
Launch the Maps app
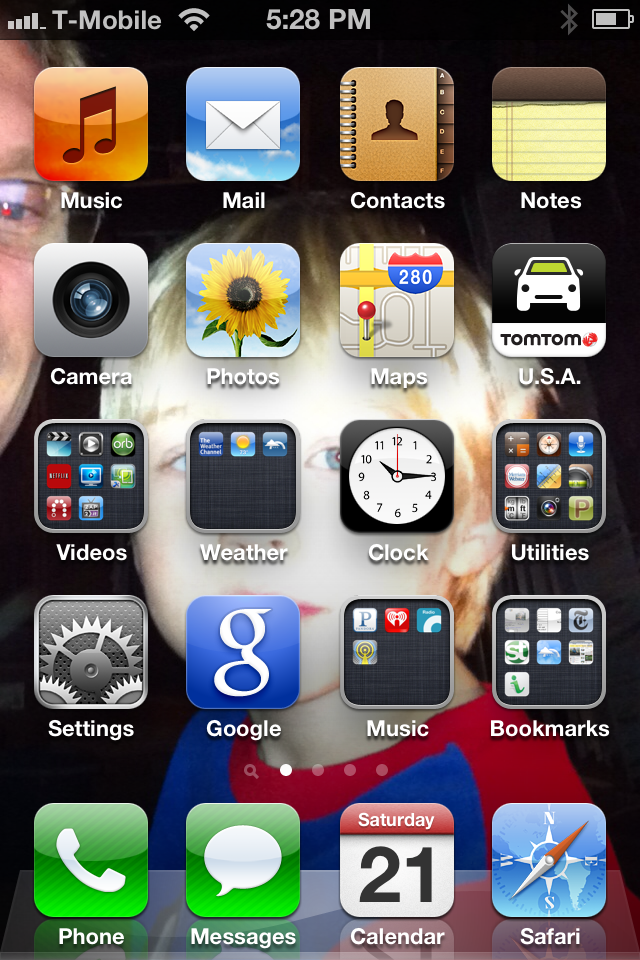pos(397,300)
